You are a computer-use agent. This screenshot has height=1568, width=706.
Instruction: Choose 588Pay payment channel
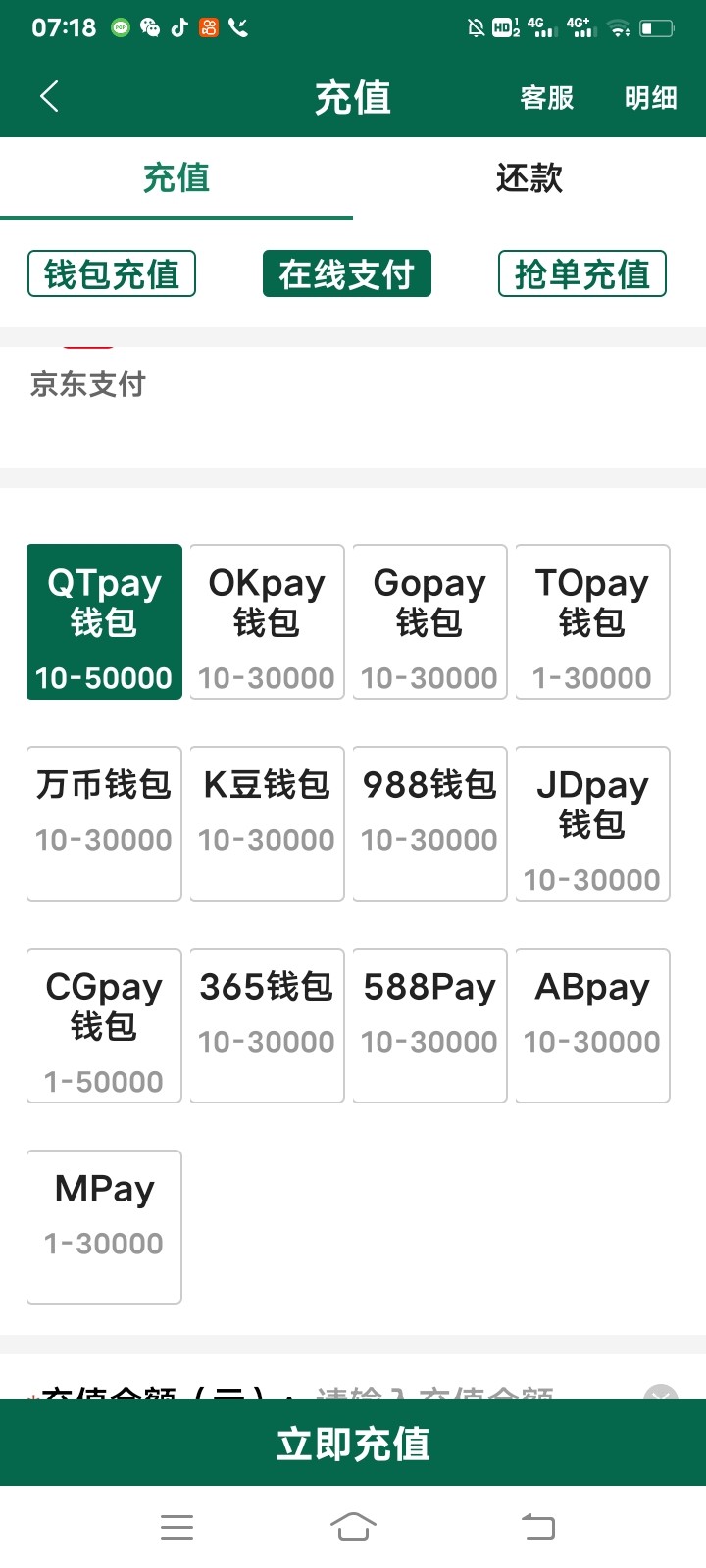(429, 1025)
